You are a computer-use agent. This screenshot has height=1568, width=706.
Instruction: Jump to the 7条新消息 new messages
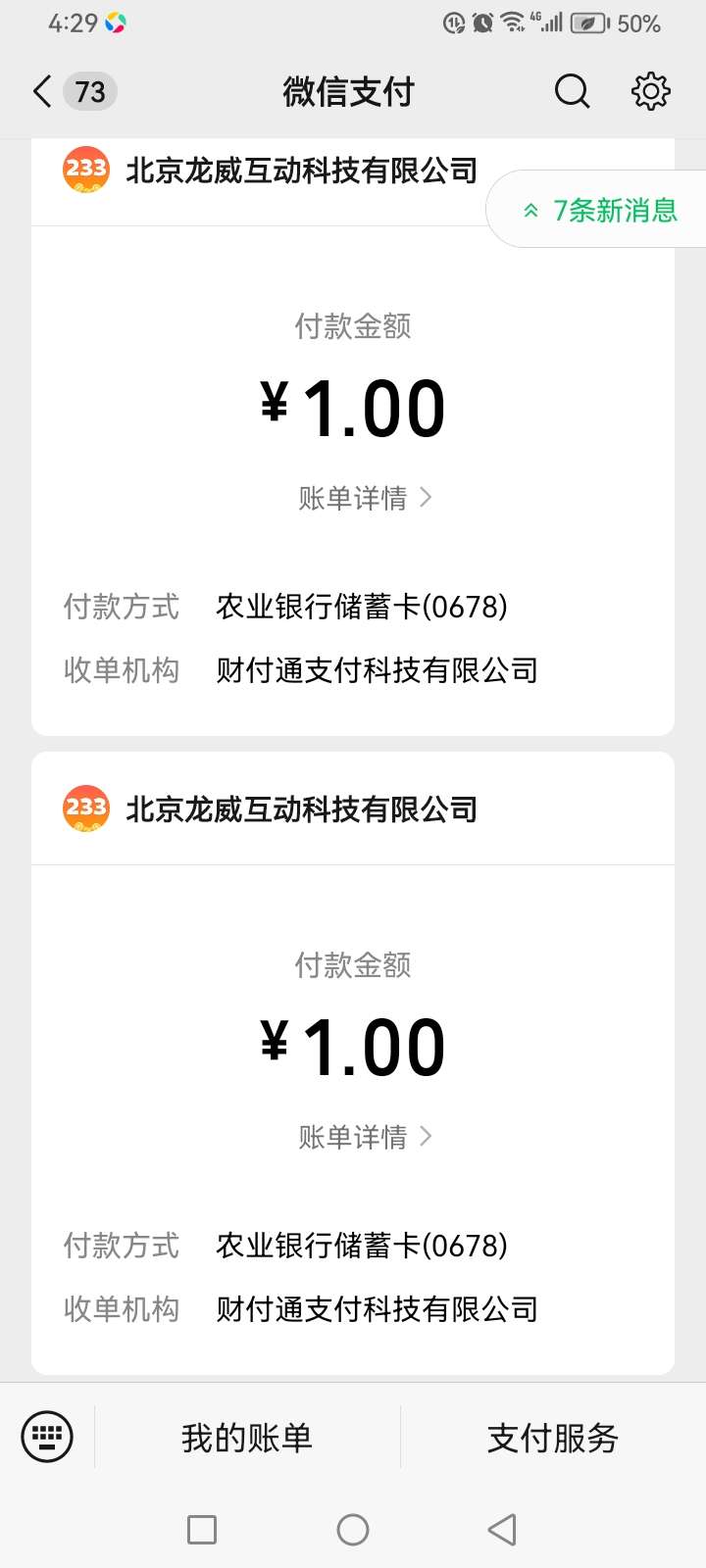tap(600, 210)
